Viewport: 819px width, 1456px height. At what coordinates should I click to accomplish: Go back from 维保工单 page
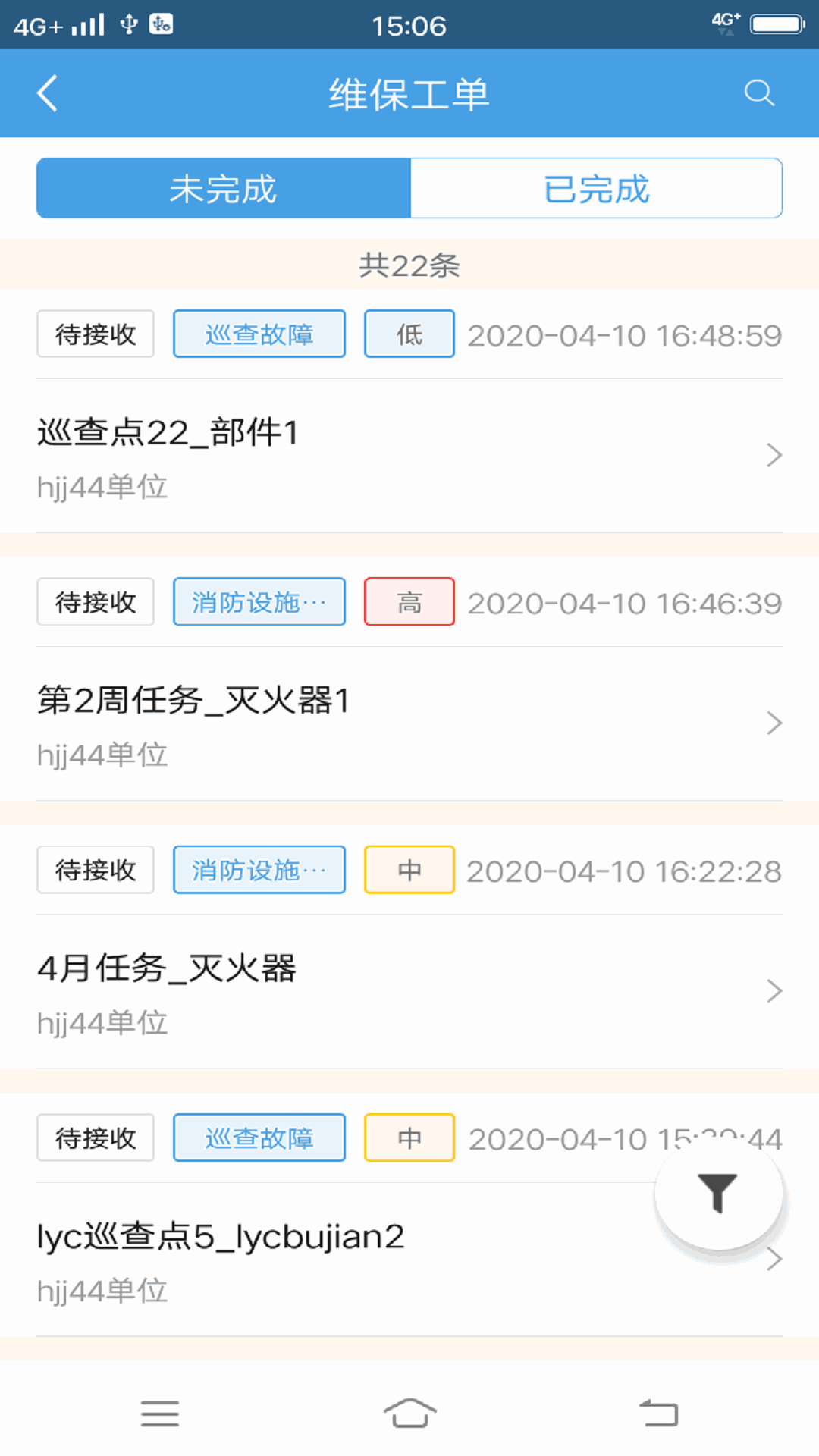tap(47, 94)
